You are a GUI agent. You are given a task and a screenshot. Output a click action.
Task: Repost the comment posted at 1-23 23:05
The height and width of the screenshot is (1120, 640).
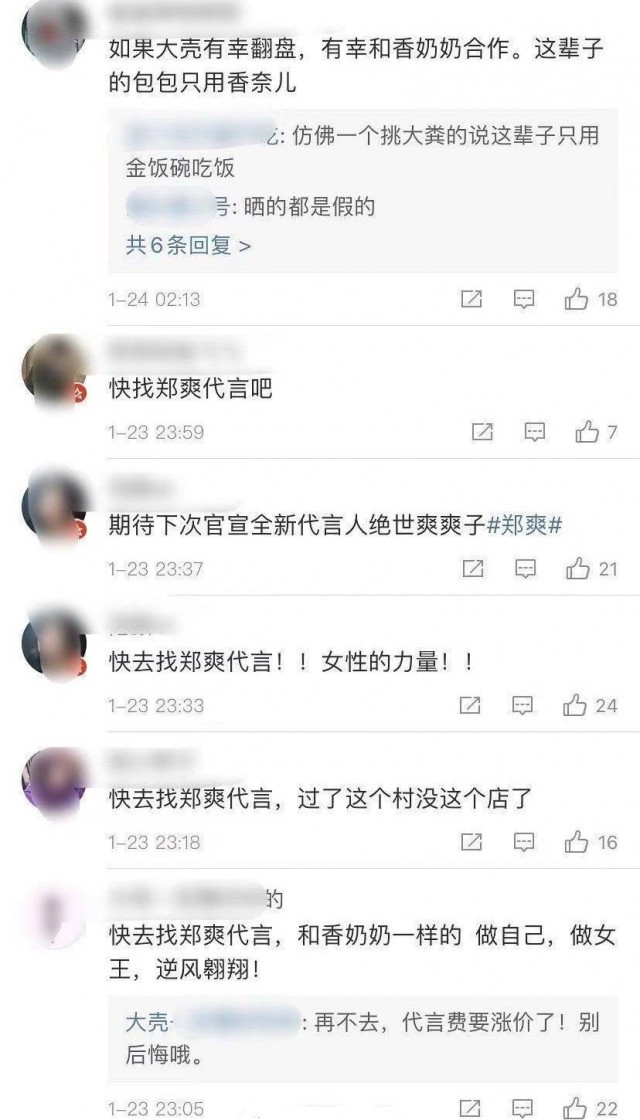pyautogui.click(x=470, y=1108)
